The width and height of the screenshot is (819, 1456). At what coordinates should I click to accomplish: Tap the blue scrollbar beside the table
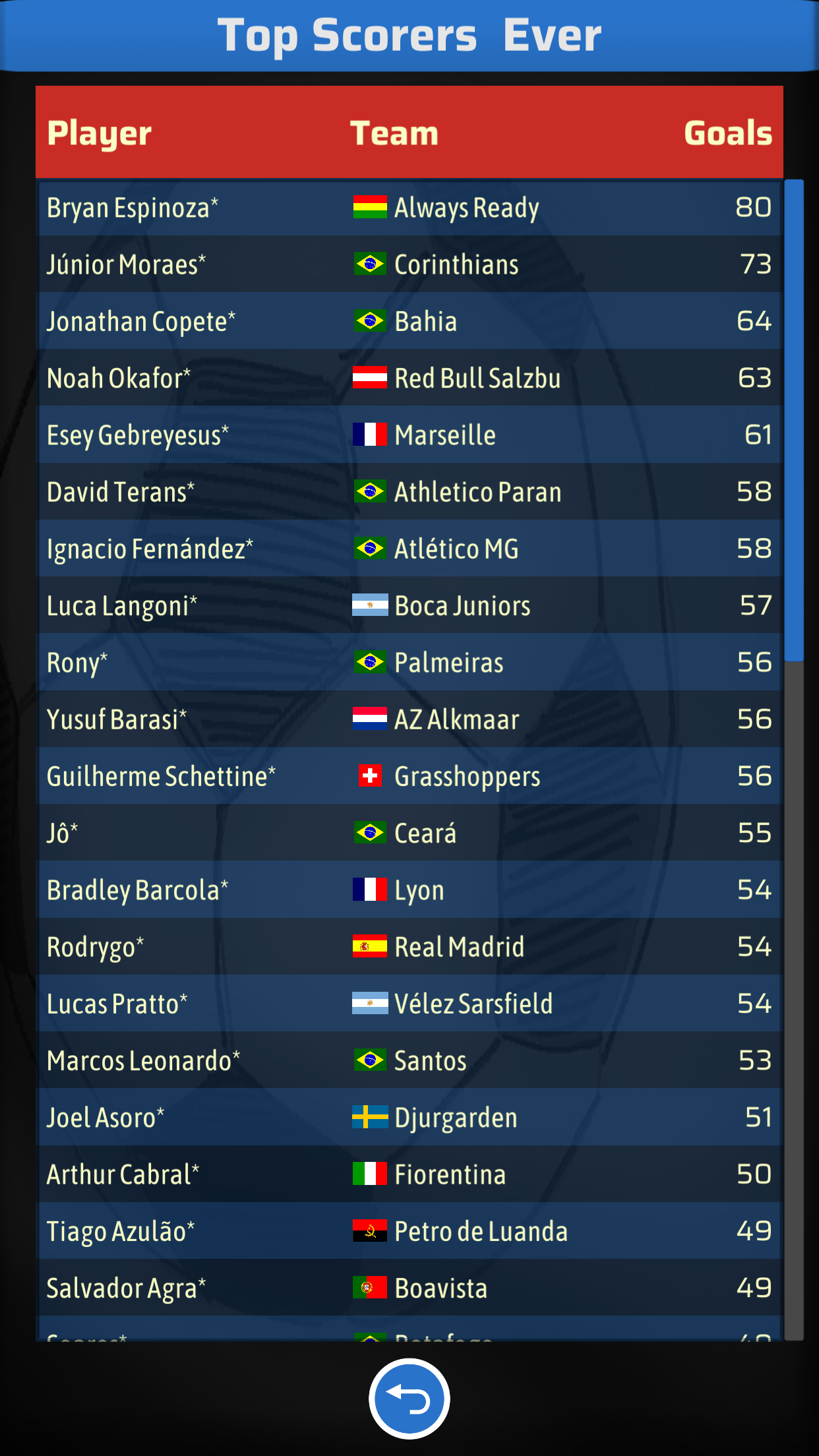point(794,420)
